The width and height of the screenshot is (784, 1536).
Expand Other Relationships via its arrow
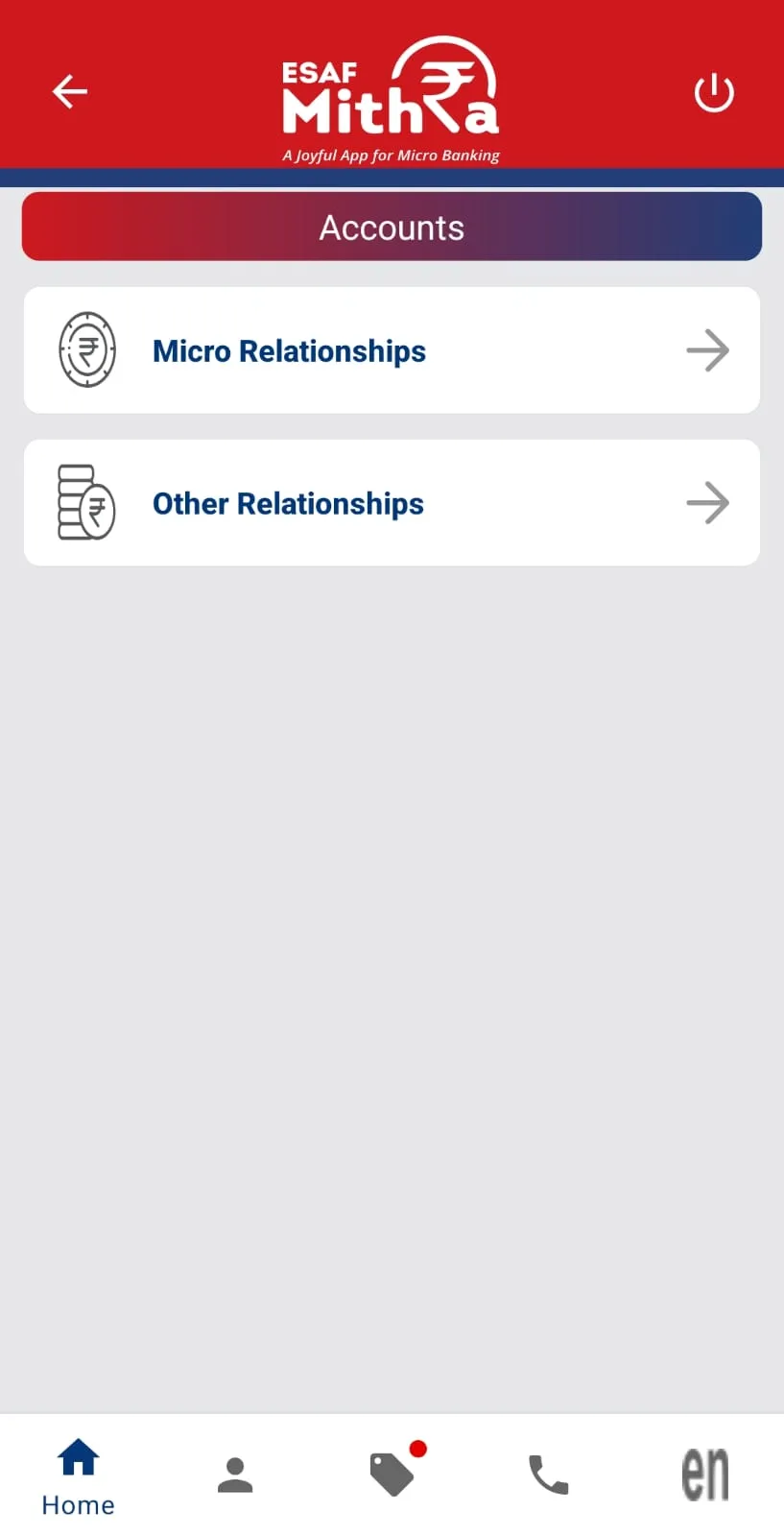coord(707,502)
